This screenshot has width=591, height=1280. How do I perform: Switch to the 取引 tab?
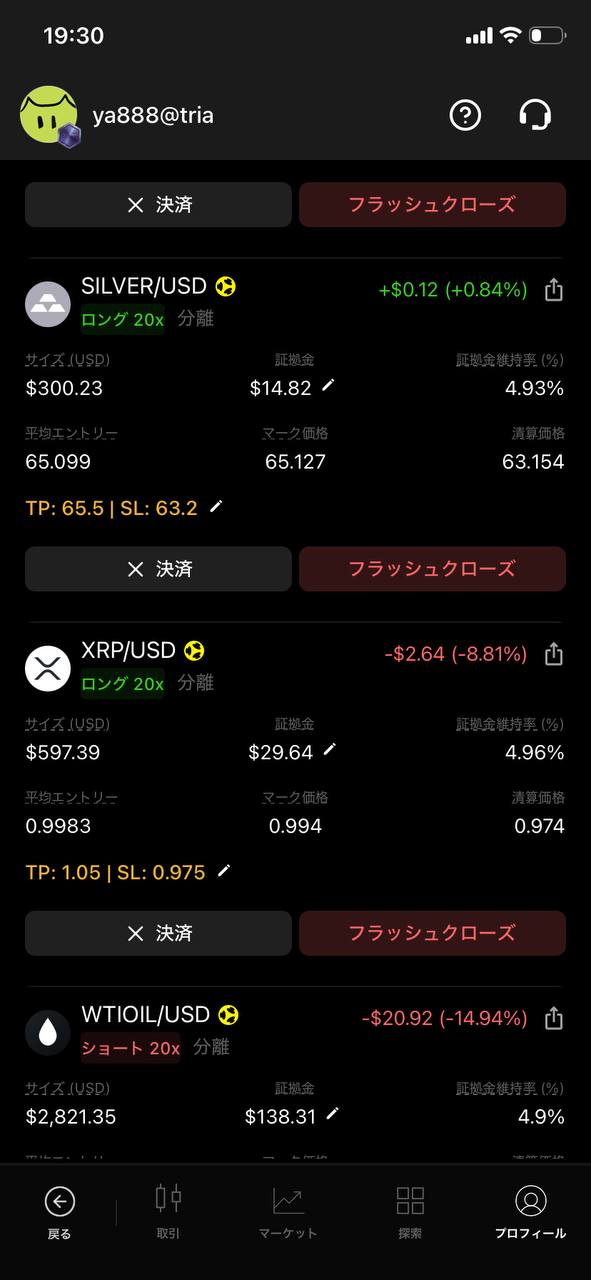click(168, 1212)
